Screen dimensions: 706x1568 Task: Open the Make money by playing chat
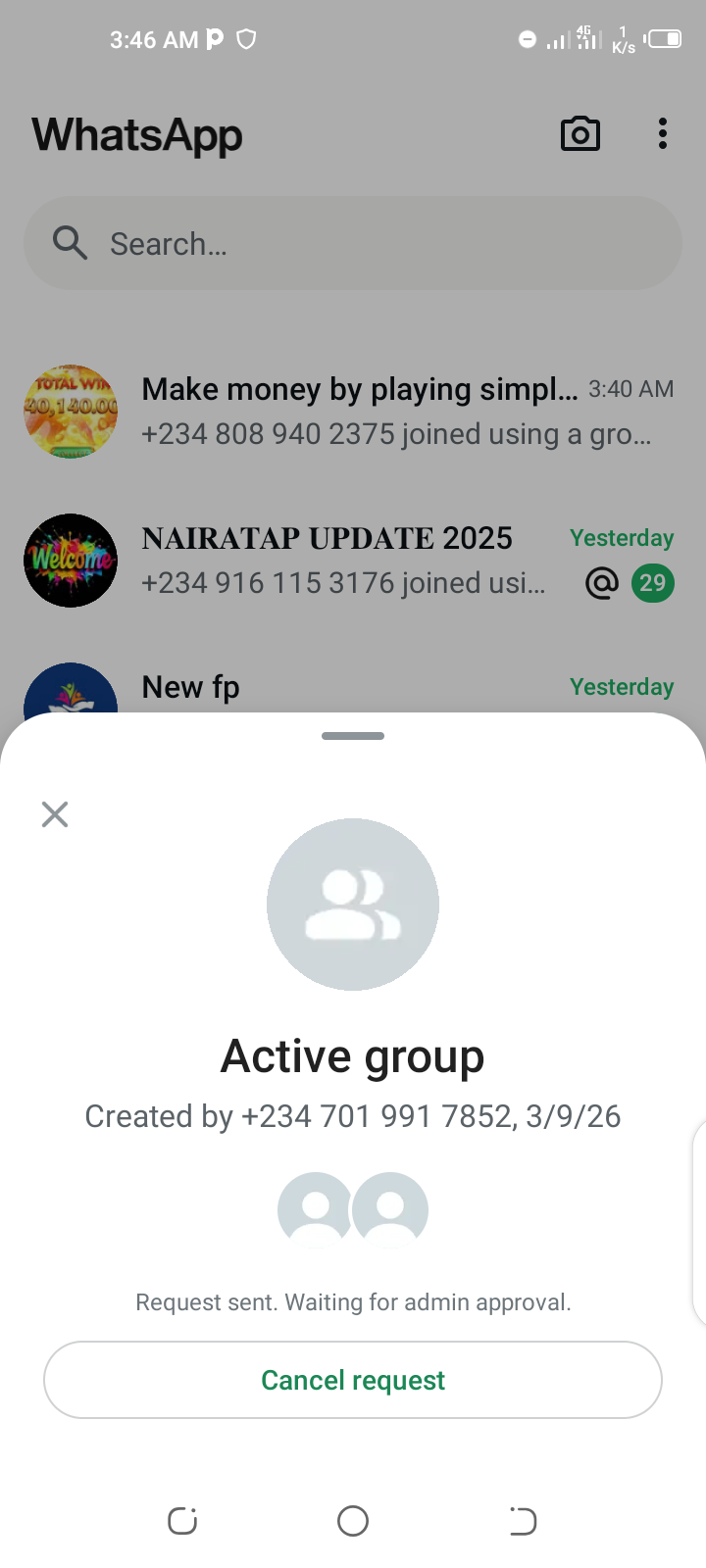(353, 412)
